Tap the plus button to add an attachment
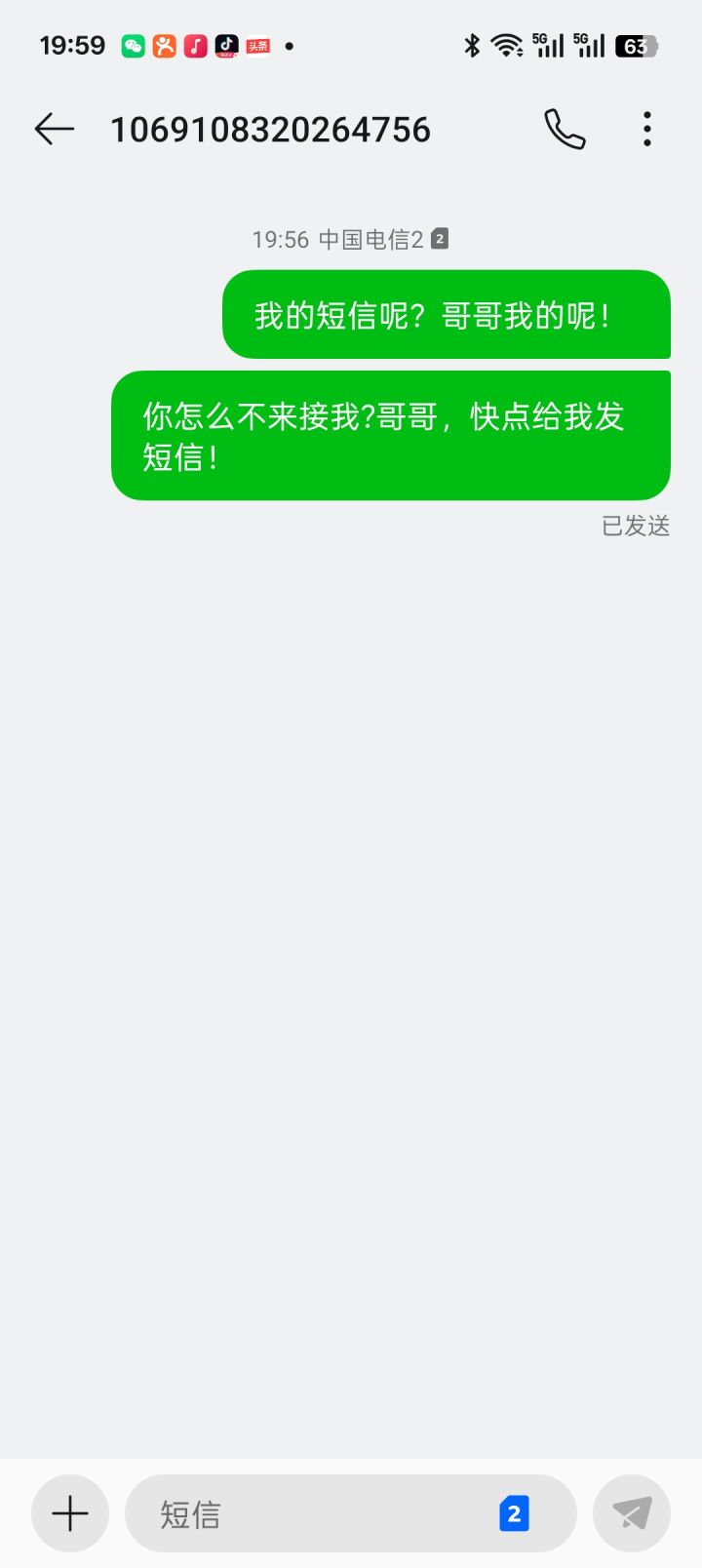This screenshot has height=1568, width=702. [x=69, y=1513]
